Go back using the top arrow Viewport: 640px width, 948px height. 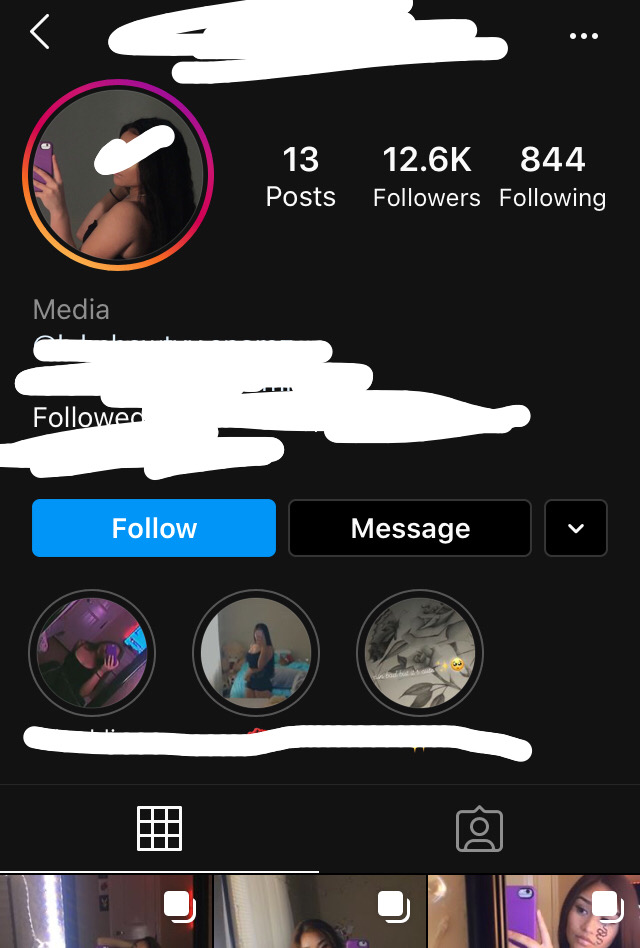[40, 33]
